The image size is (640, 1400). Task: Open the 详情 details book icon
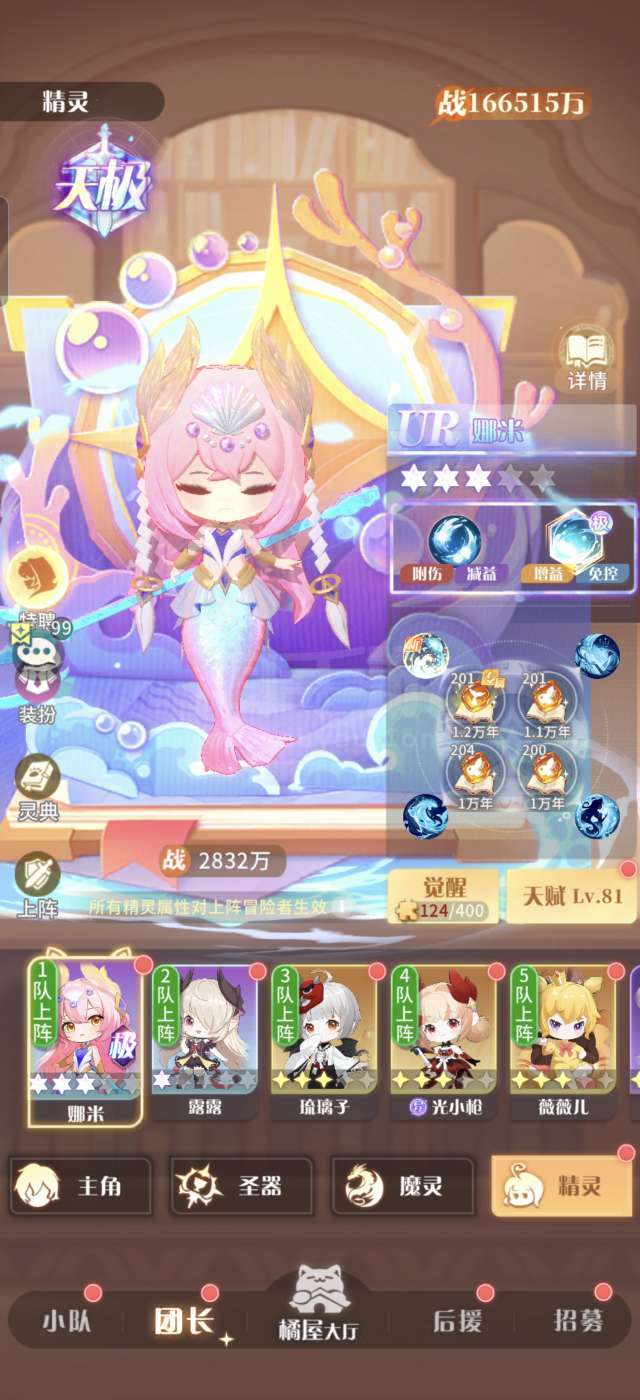coord(588,359)
